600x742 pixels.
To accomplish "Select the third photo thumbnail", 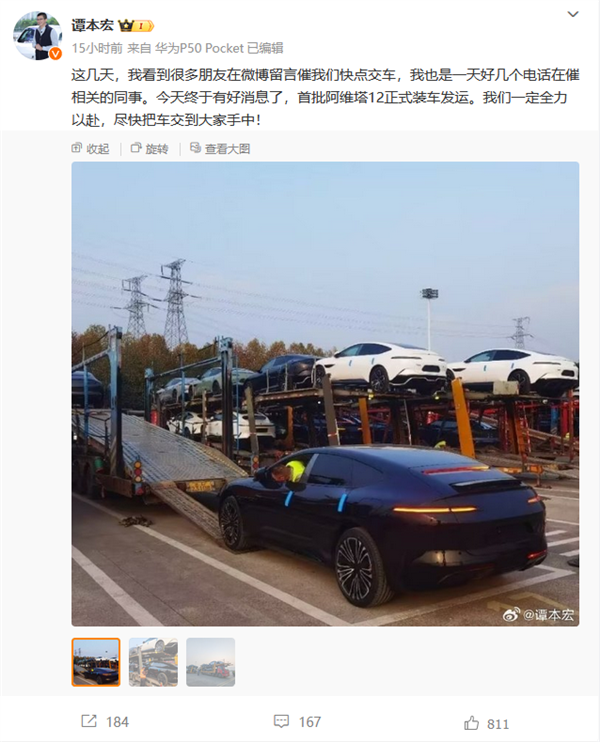I will coord(211,662).
